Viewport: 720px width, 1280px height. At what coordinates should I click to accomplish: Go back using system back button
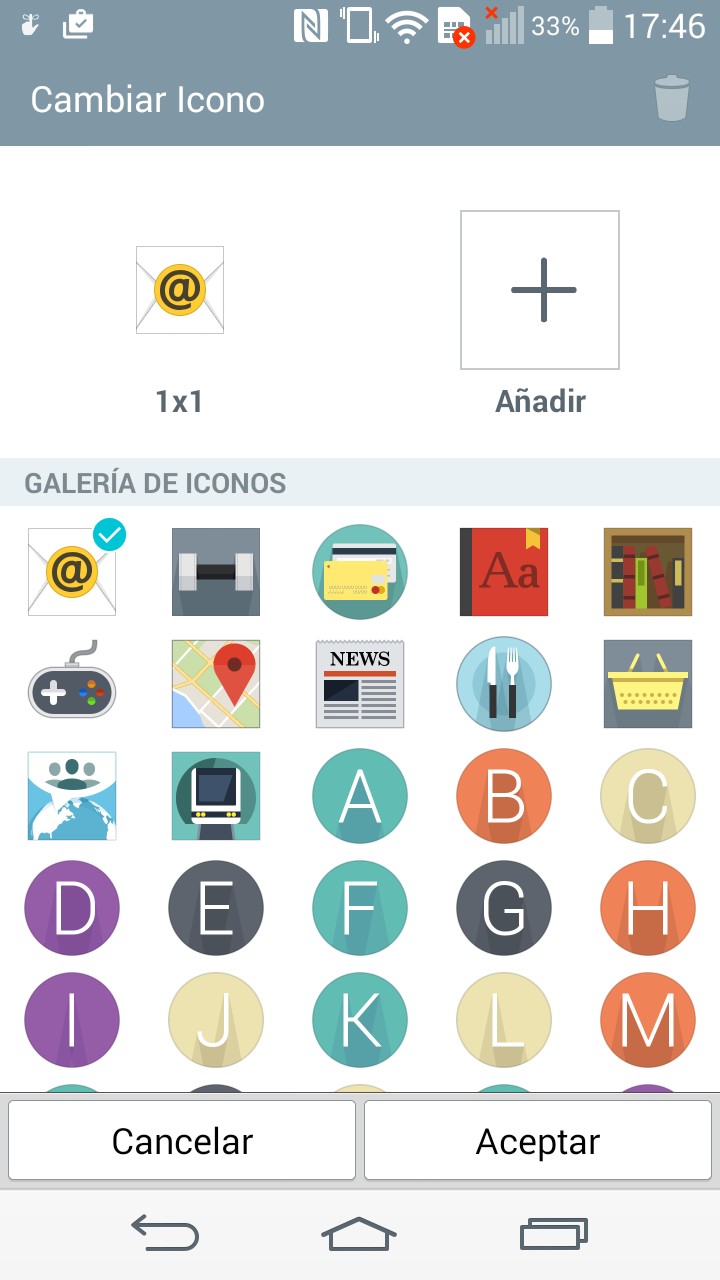165,1234
